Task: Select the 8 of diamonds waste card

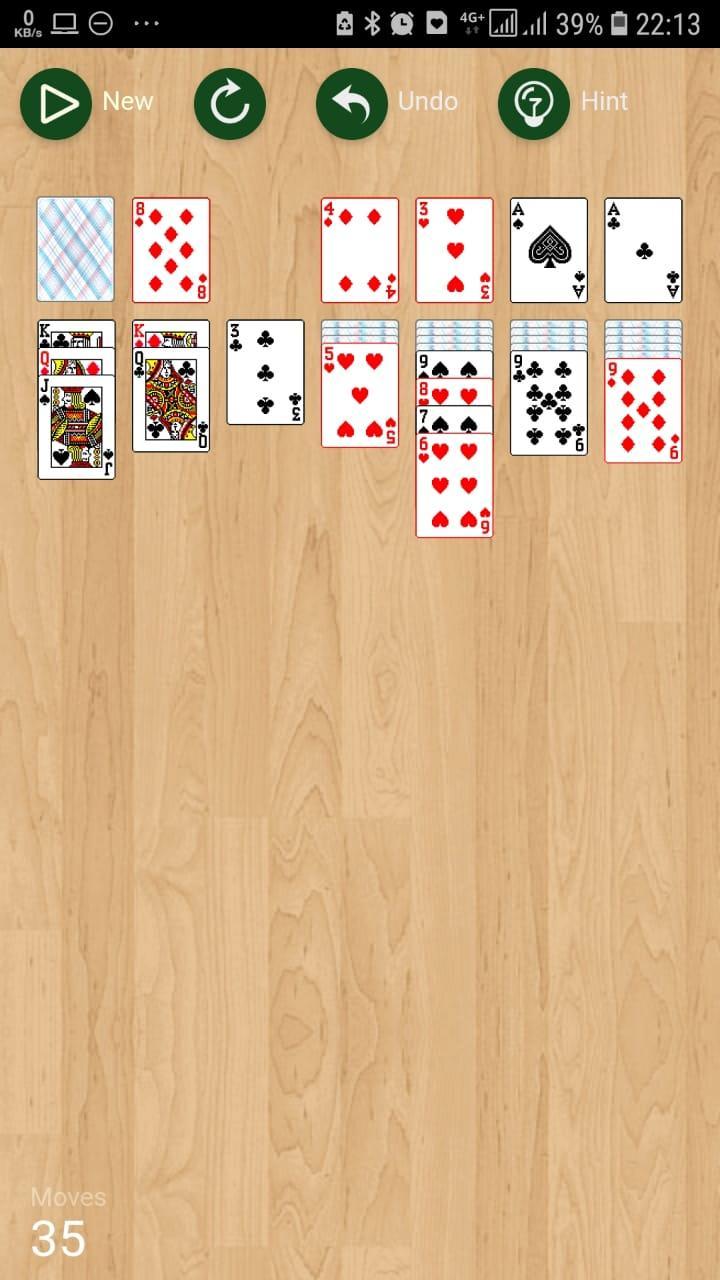Action: tap(171, 249)
